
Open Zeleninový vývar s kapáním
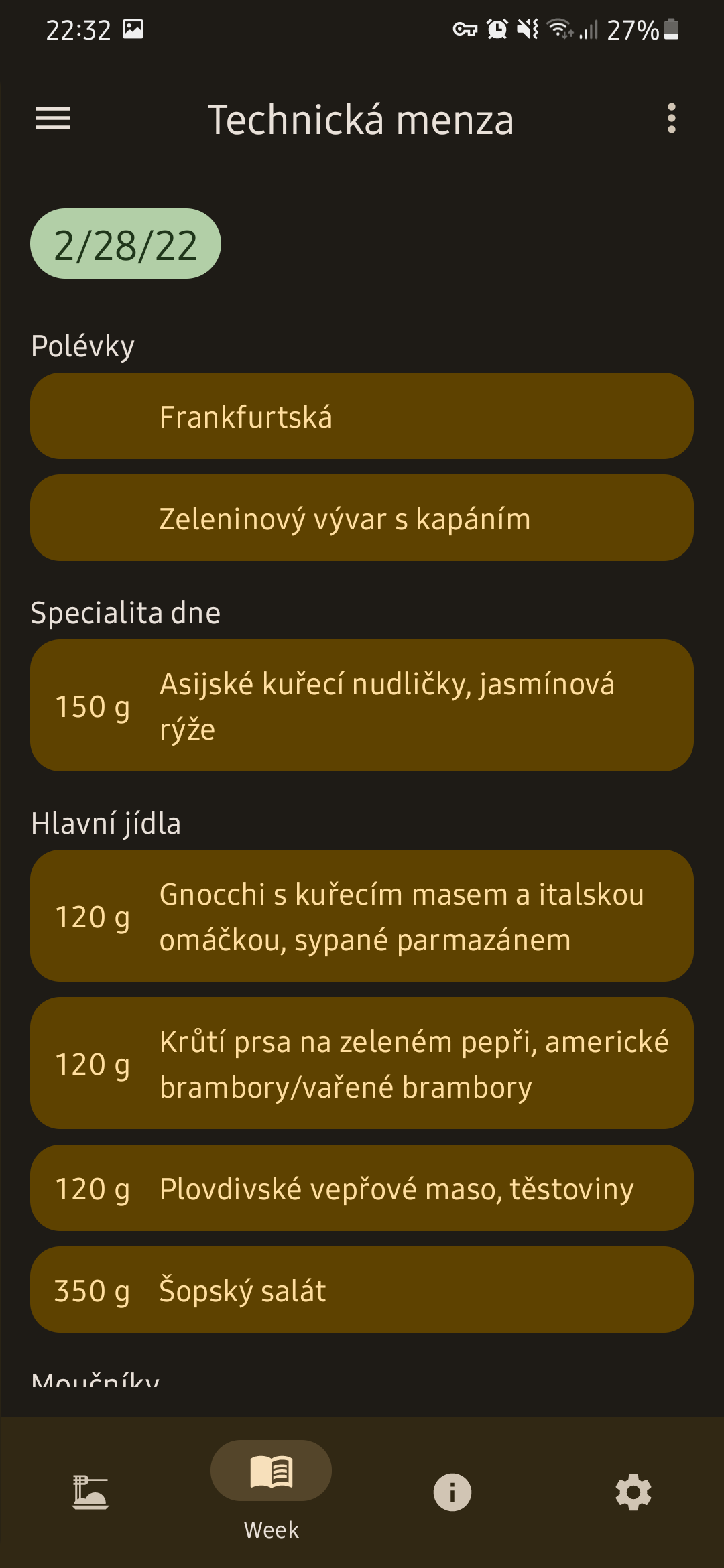click(362, 518)
